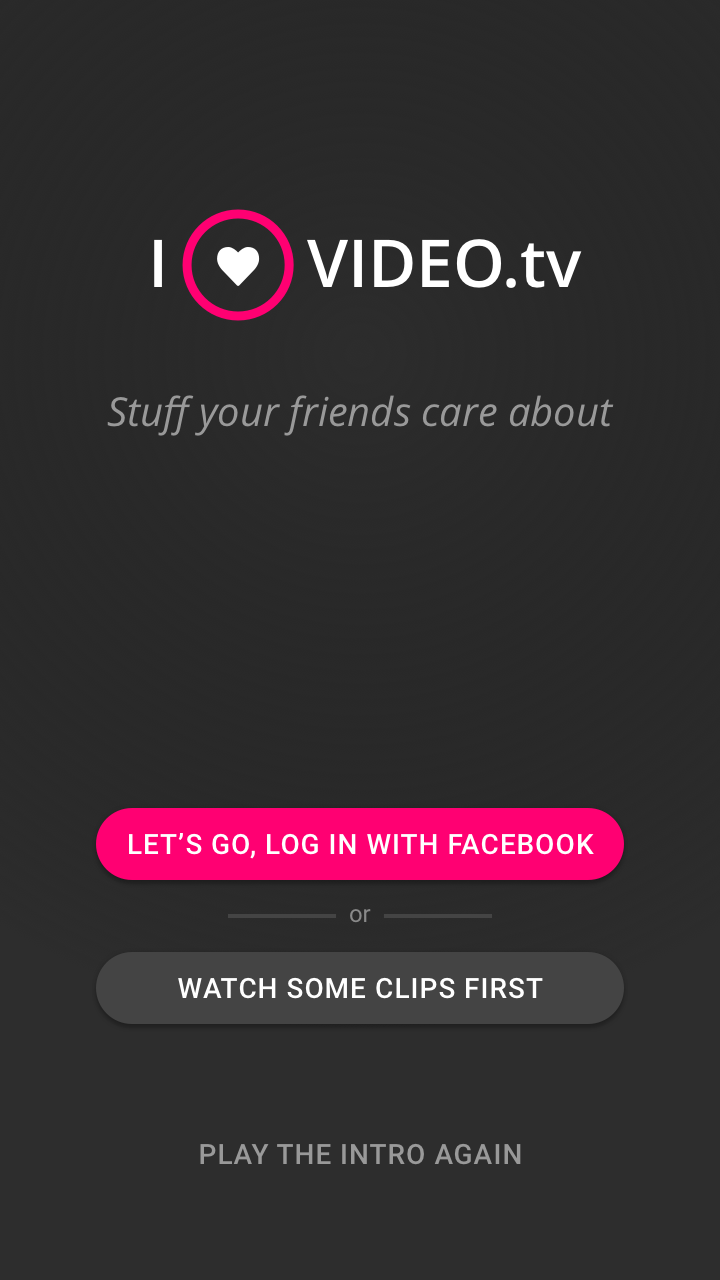The width and height of the screenshot is (720, 1280).
Task: Log in with Facebook
Action: (x=360, y=844)
